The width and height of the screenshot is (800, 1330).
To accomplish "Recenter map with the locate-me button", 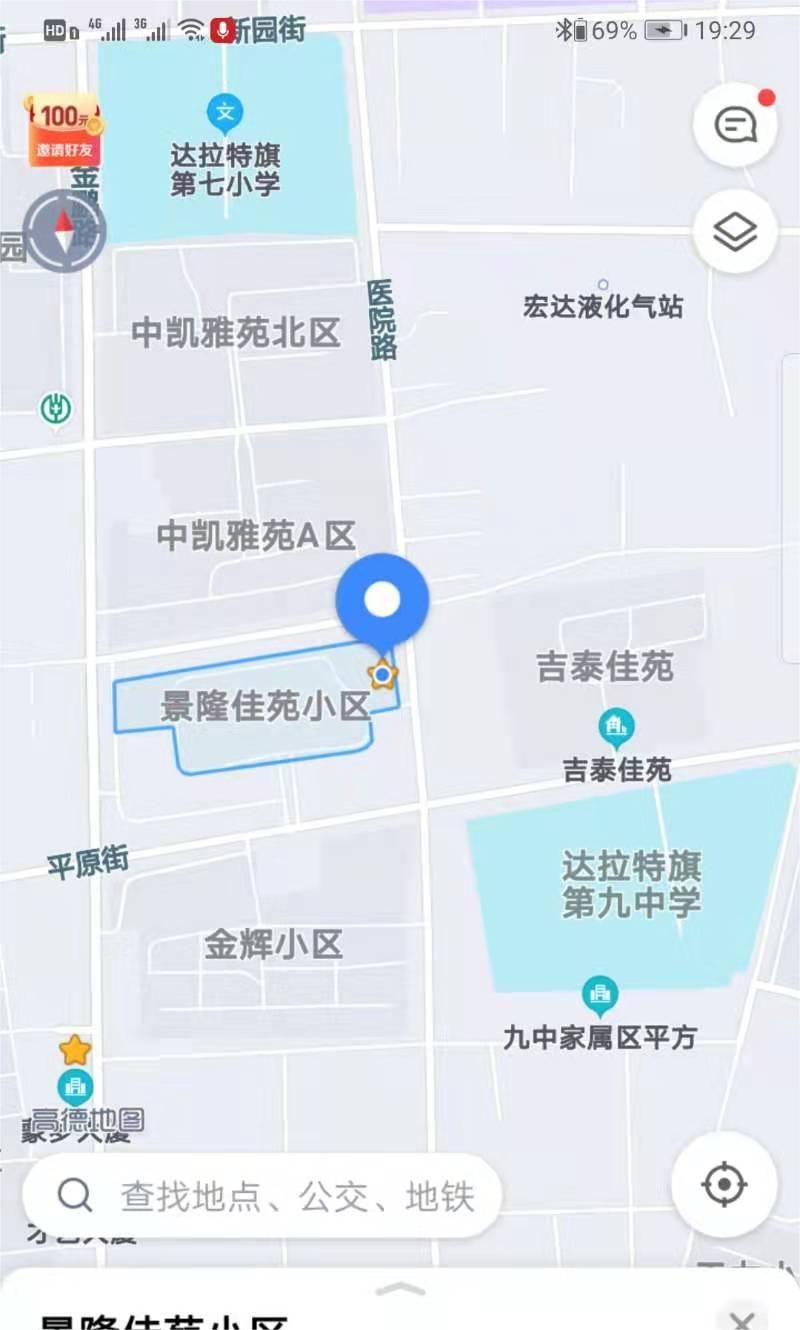I will (x=724, y=1185).
